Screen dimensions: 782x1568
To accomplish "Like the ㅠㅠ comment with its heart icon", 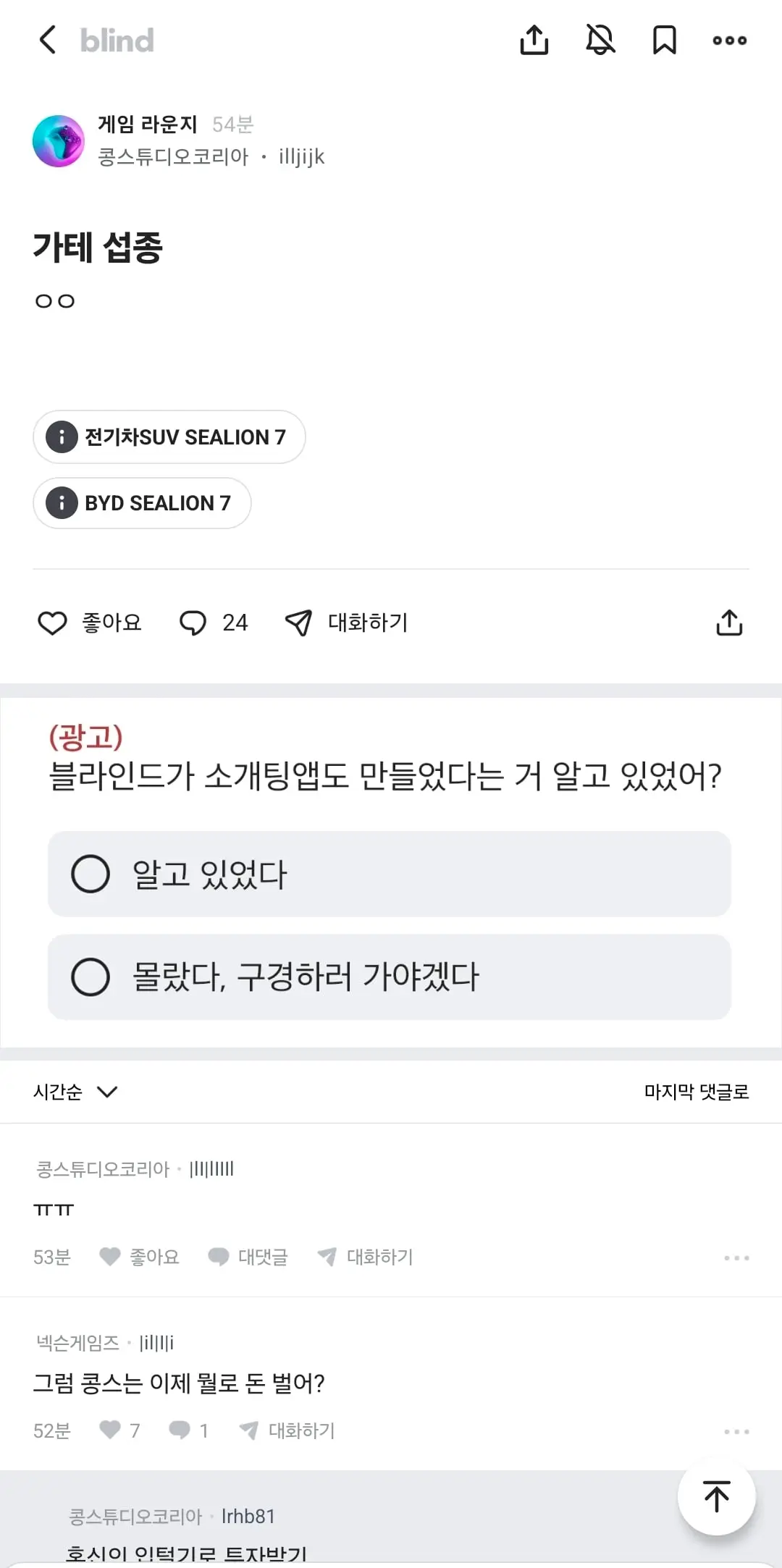I will 109,1257.
